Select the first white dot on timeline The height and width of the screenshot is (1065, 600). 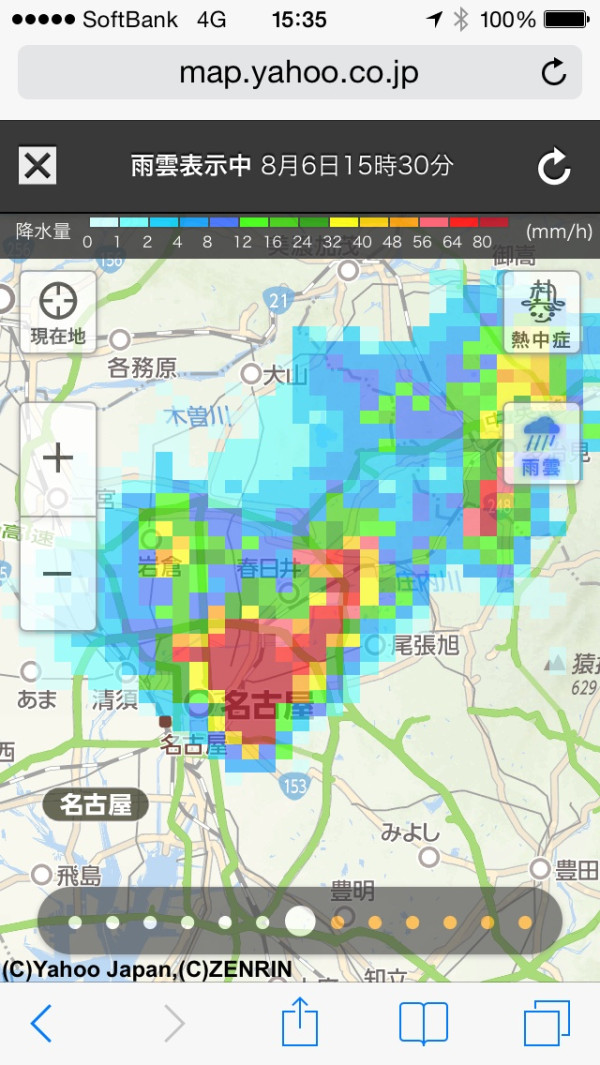pyautogui.click(x=75, y=922)
